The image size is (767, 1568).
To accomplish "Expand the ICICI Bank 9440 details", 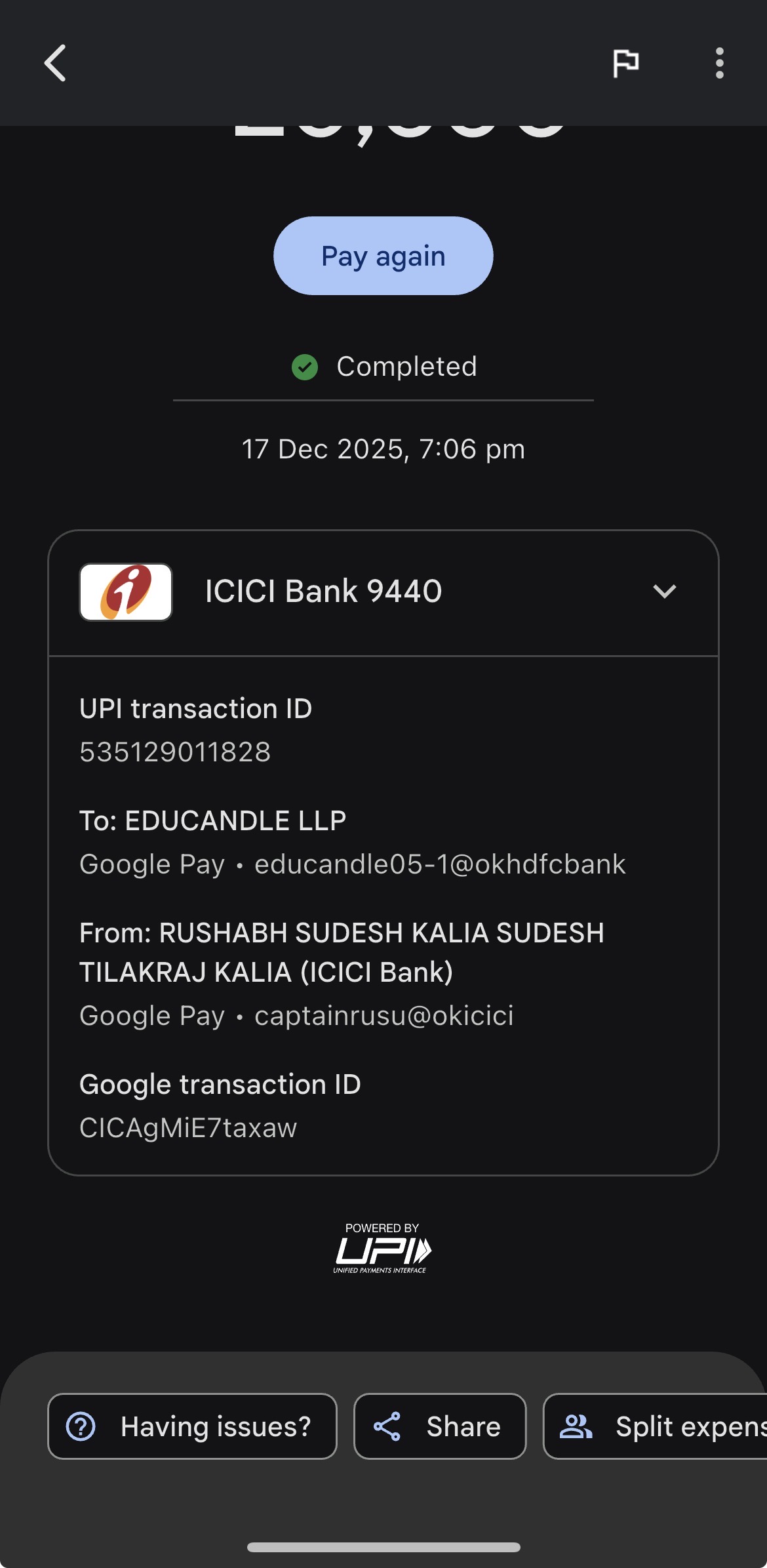I will pos(664,592).
